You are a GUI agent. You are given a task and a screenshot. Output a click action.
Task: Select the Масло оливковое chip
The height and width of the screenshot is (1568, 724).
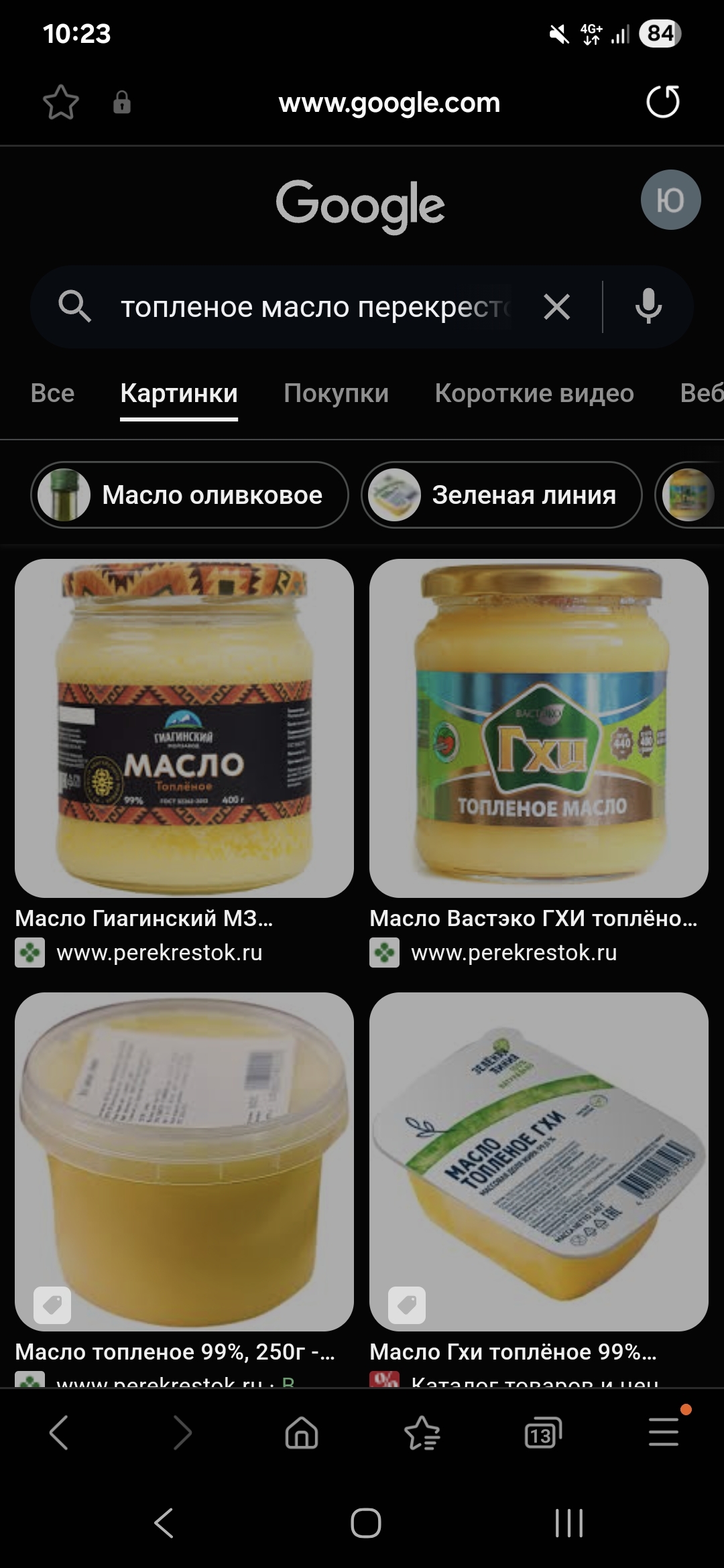pos(190,495)
